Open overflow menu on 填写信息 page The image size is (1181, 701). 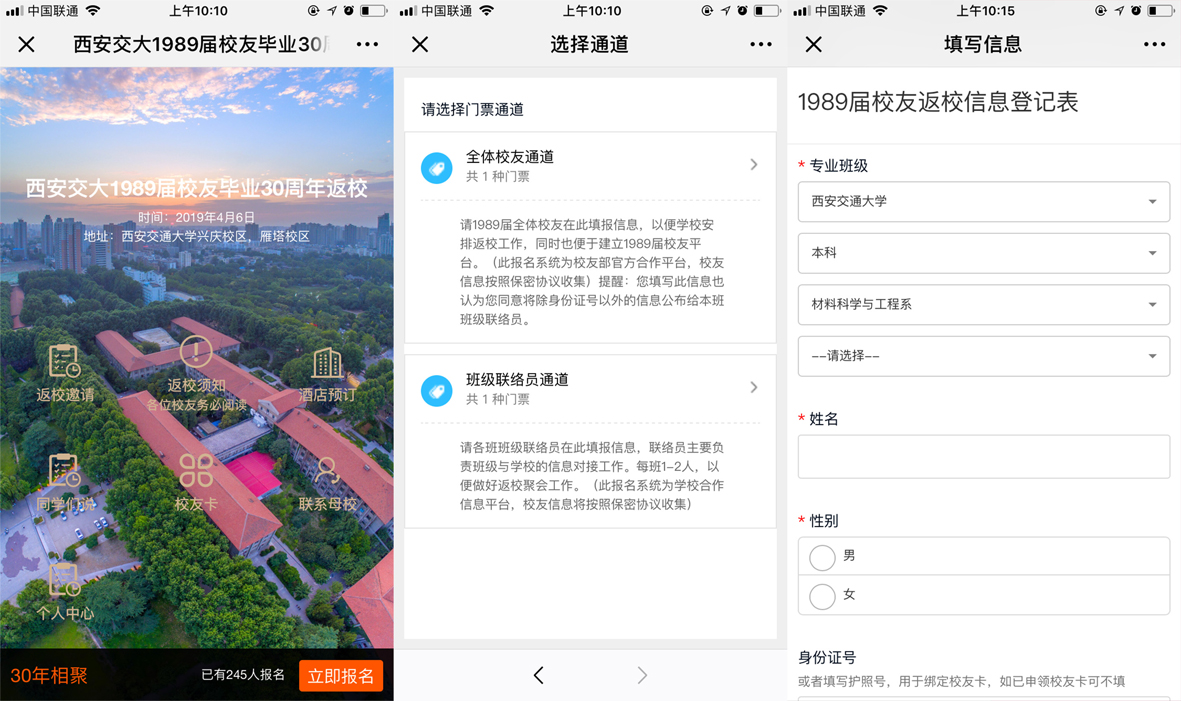pos(1154,44)
